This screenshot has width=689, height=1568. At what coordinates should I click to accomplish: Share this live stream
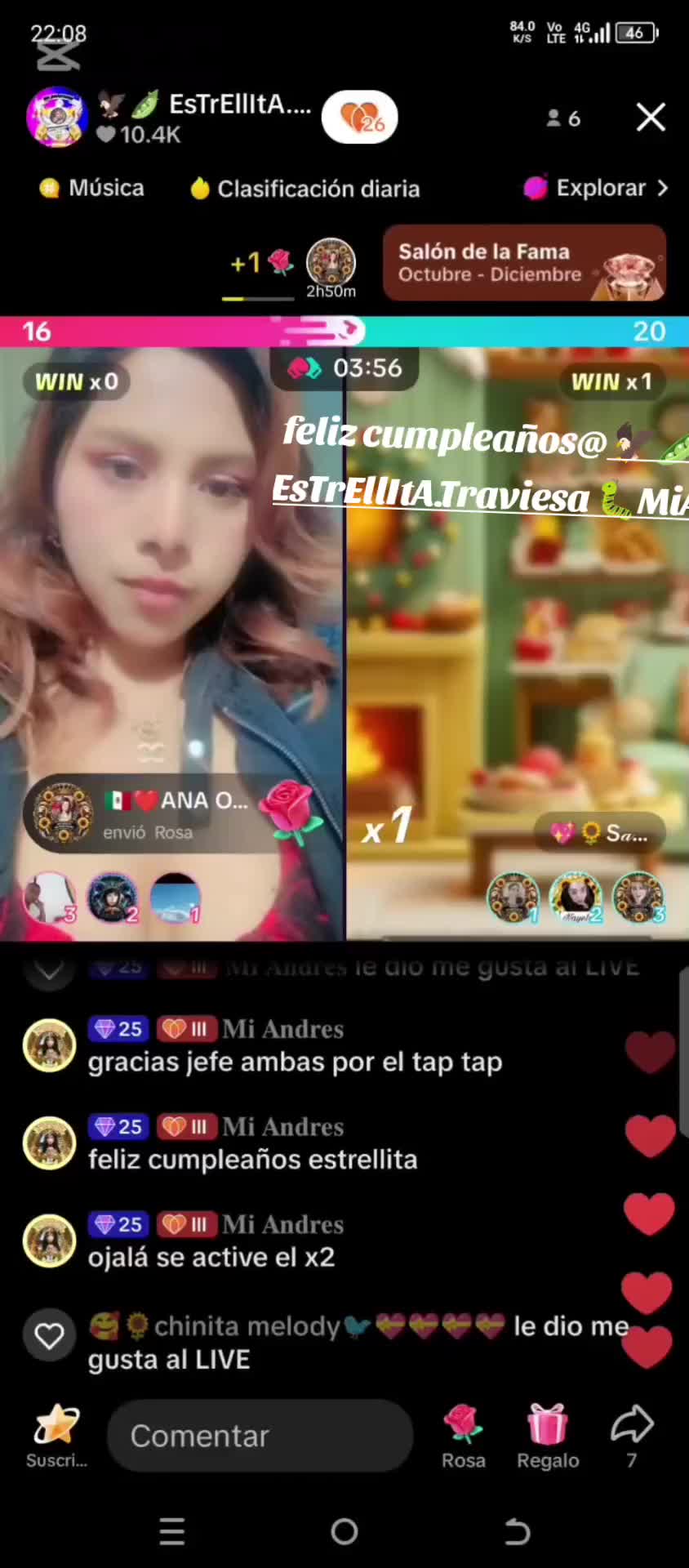tap(632, 1434)
